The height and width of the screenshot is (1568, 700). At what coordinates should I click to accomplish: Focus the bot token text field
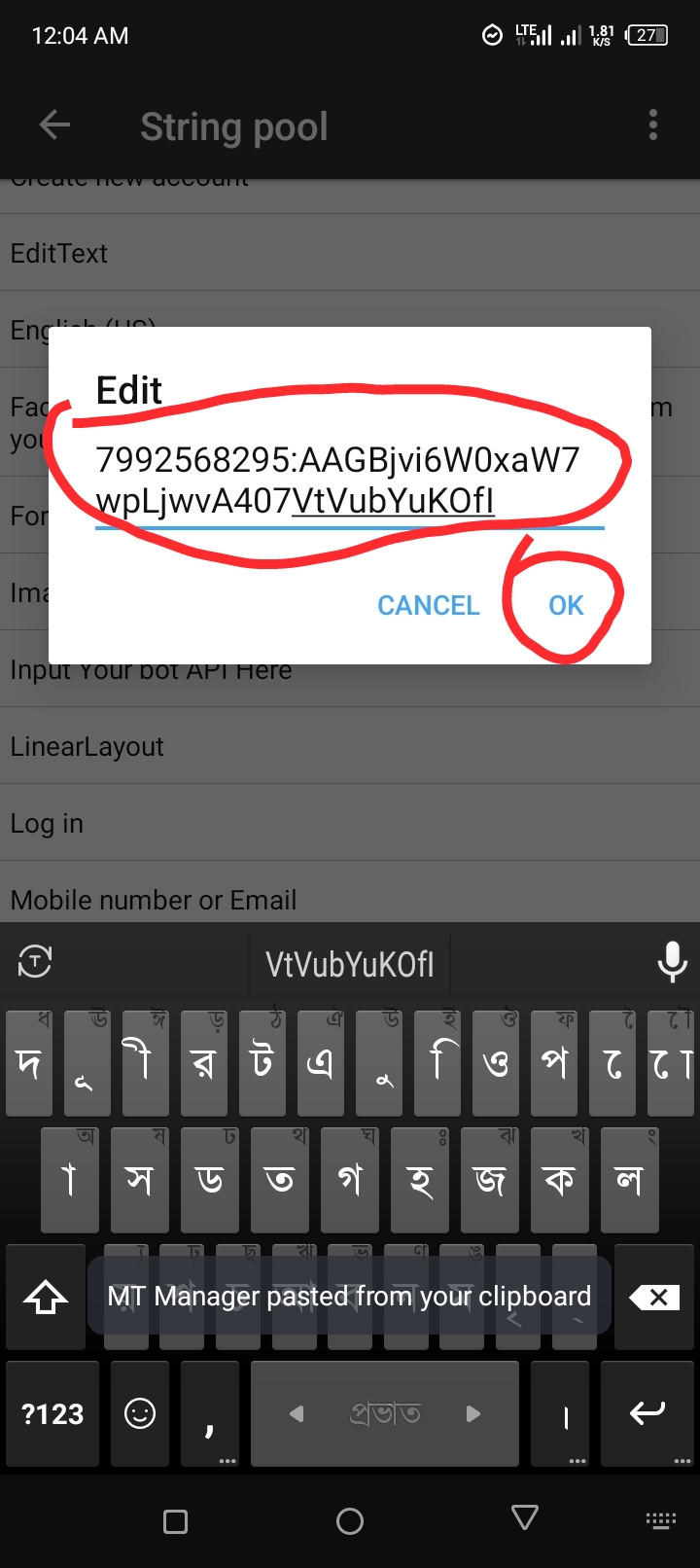pyautogui.click(x=348, y=480)
